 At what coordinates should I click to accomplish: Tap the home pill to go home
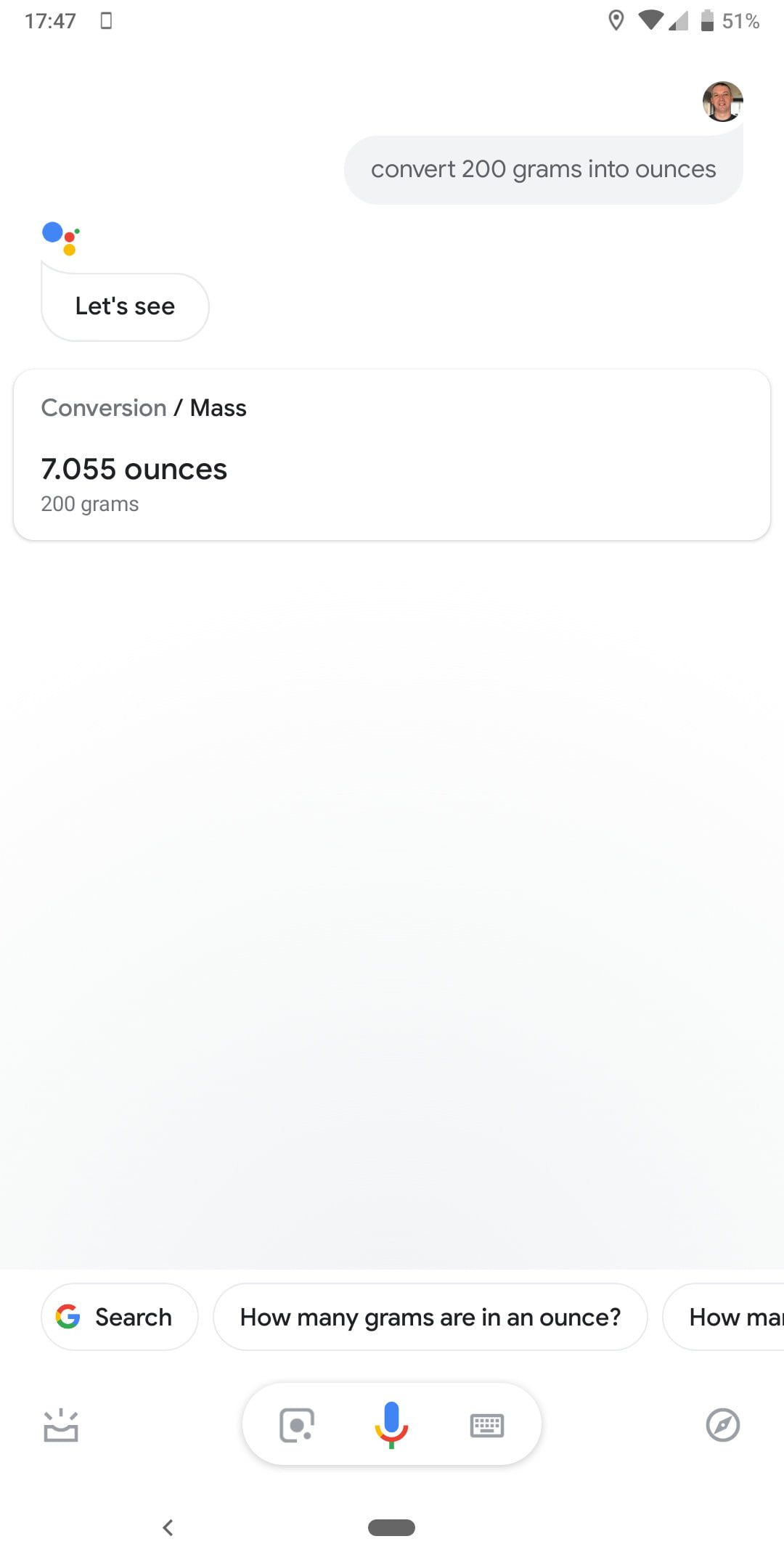pos(391,1527)
